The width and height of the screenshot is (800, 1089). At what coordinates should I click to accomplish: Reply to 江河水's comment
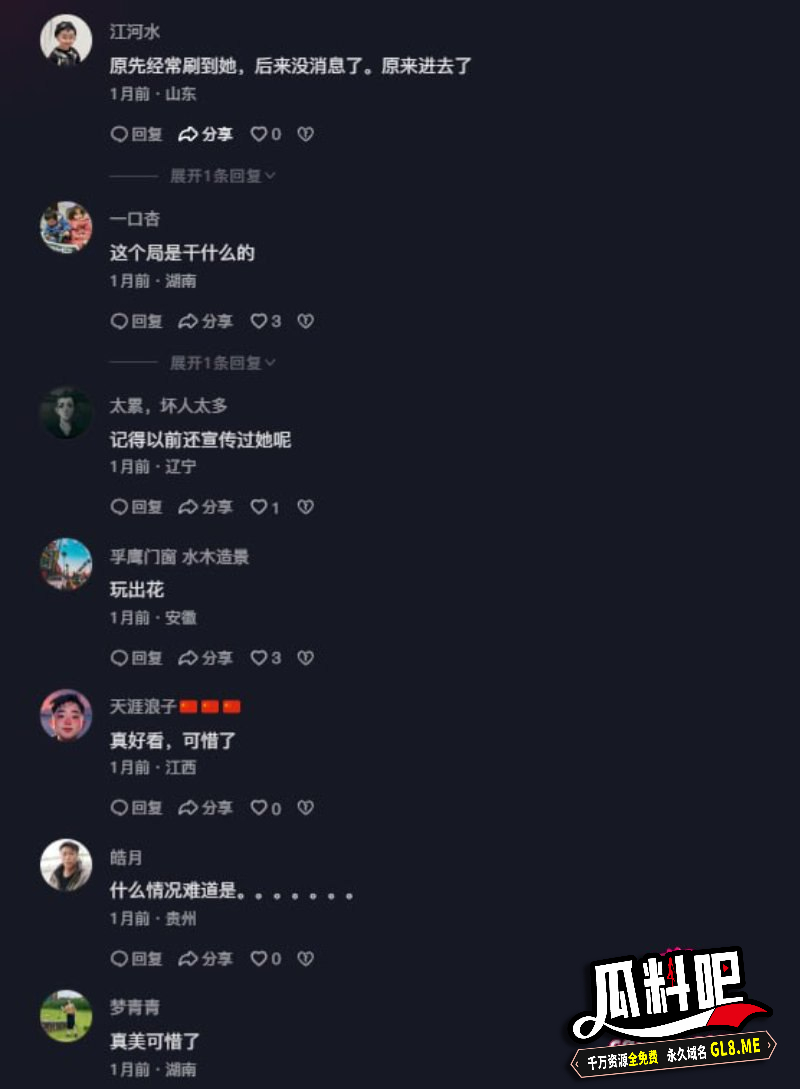pyautogui.click(x=136, y=134)
